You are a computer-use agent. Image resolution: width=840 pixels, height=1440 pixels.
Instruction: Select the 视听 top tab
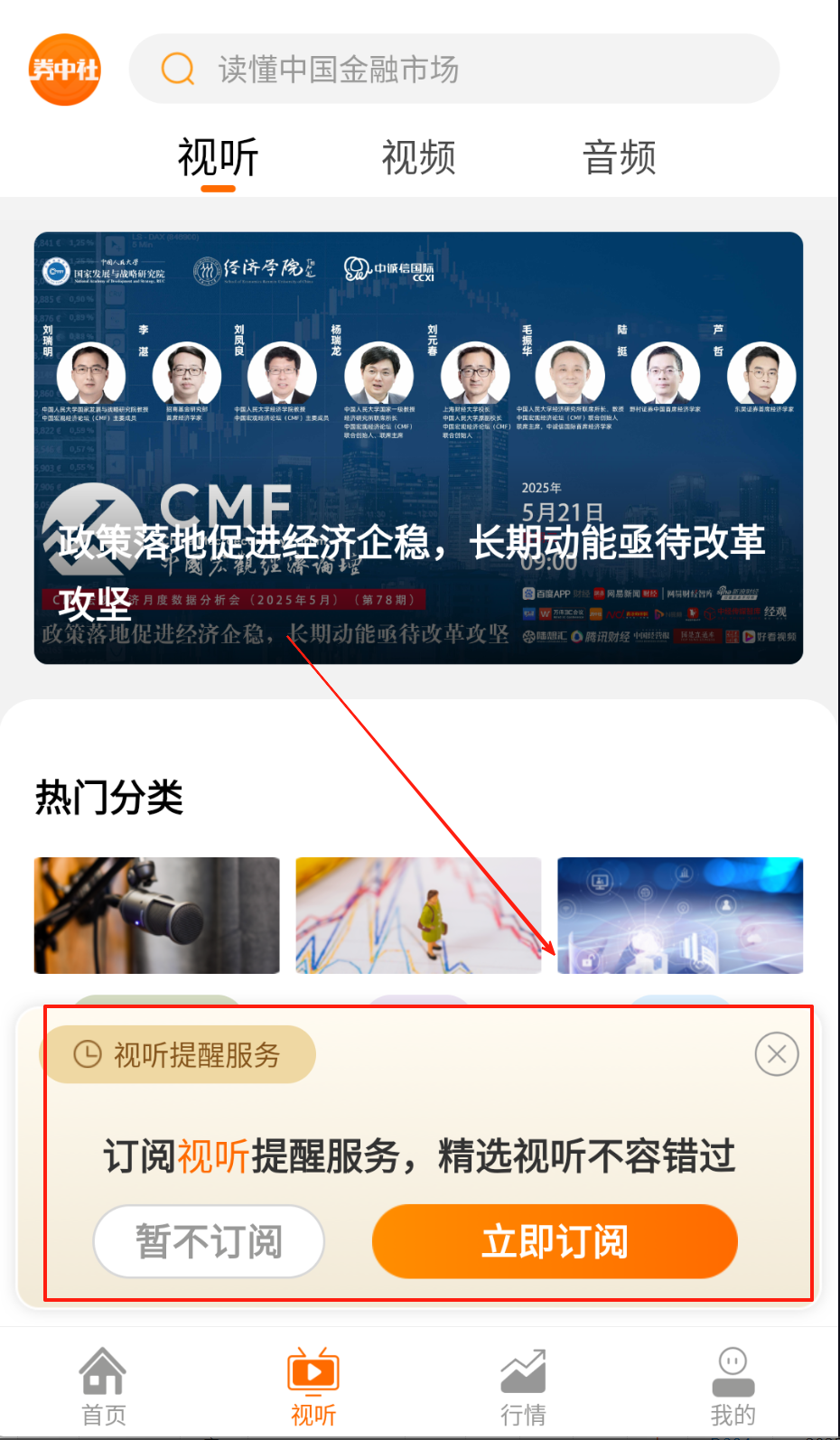click(x=218, y=157)
